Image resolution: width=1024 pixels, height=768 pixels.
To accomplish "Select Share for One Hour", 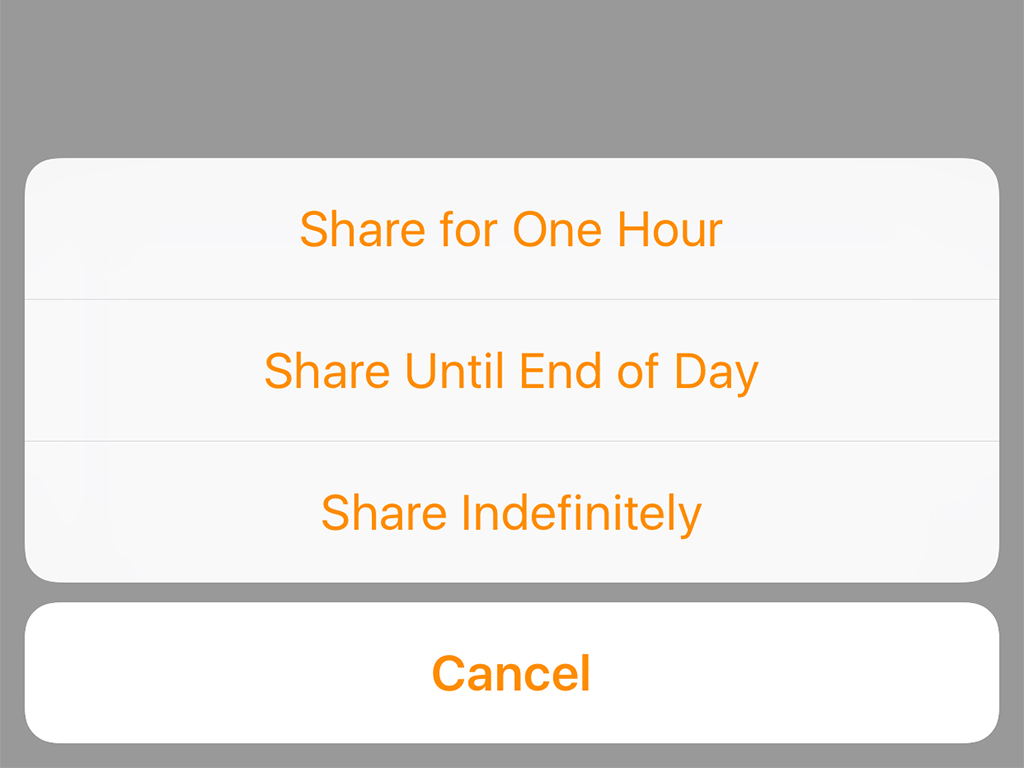I will coord(511,229).
